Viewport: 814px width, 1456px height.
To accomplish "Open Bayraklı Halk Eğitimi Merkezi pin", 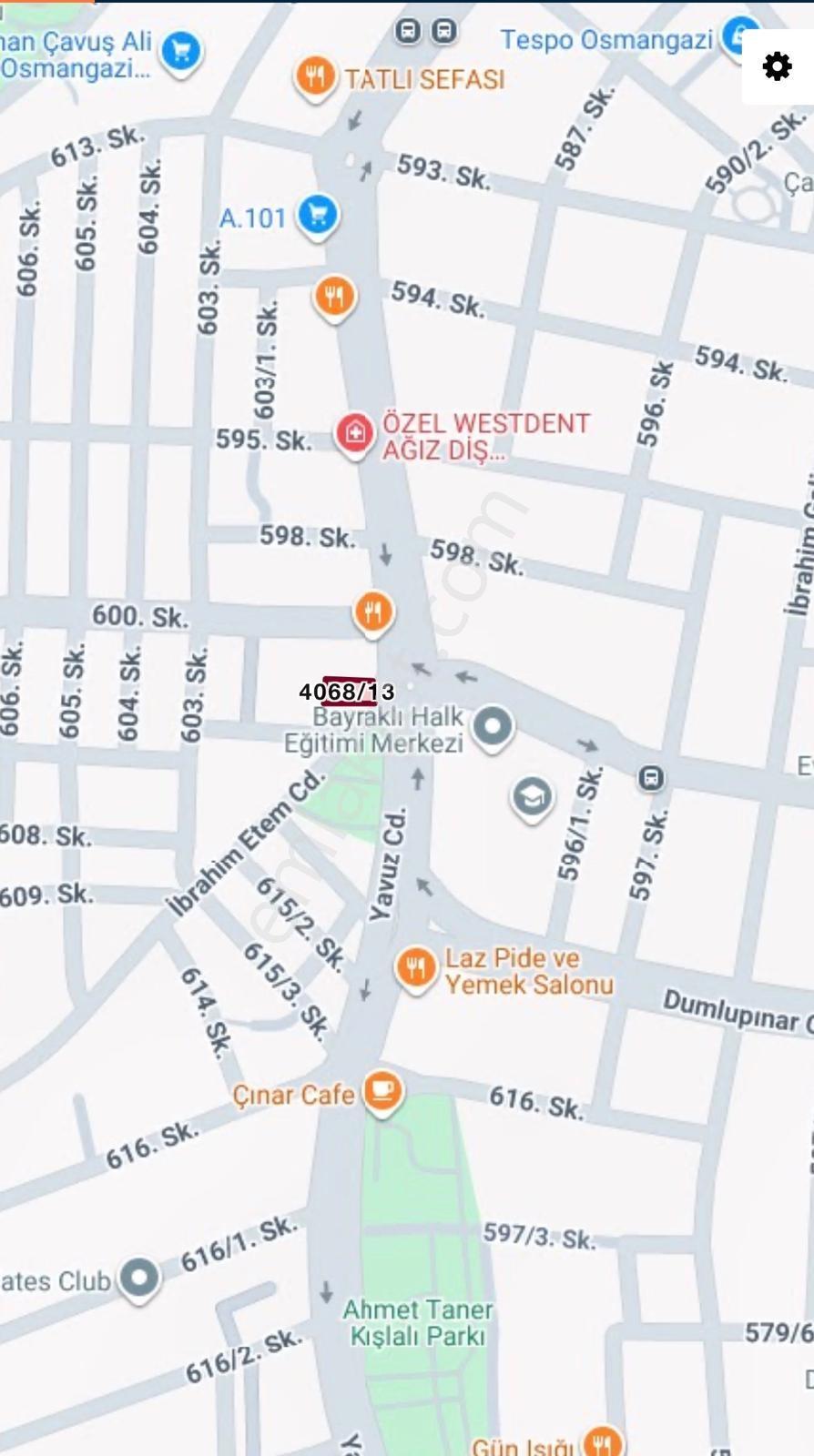I will [x=493, y=728].
